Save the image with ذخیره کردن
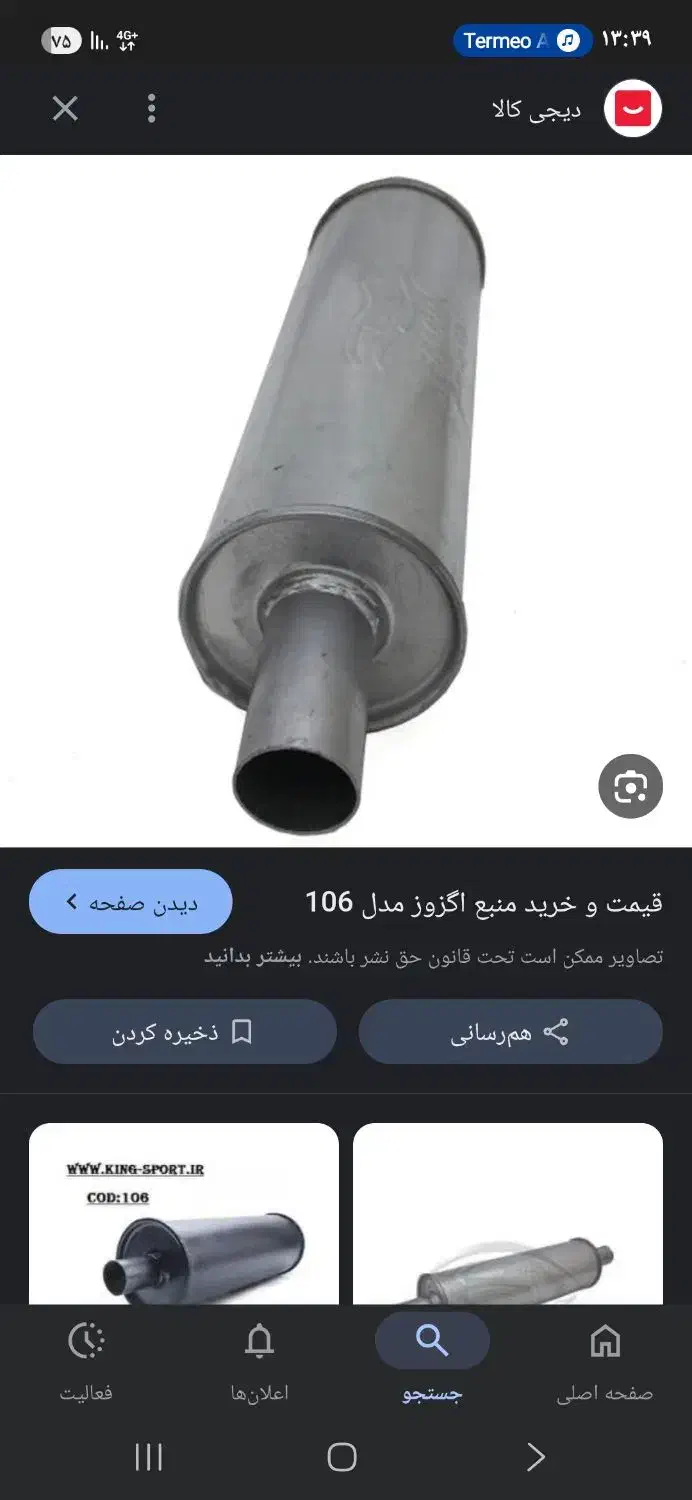The width and height of the screenshot is (692, 1500). (184, 1032)
